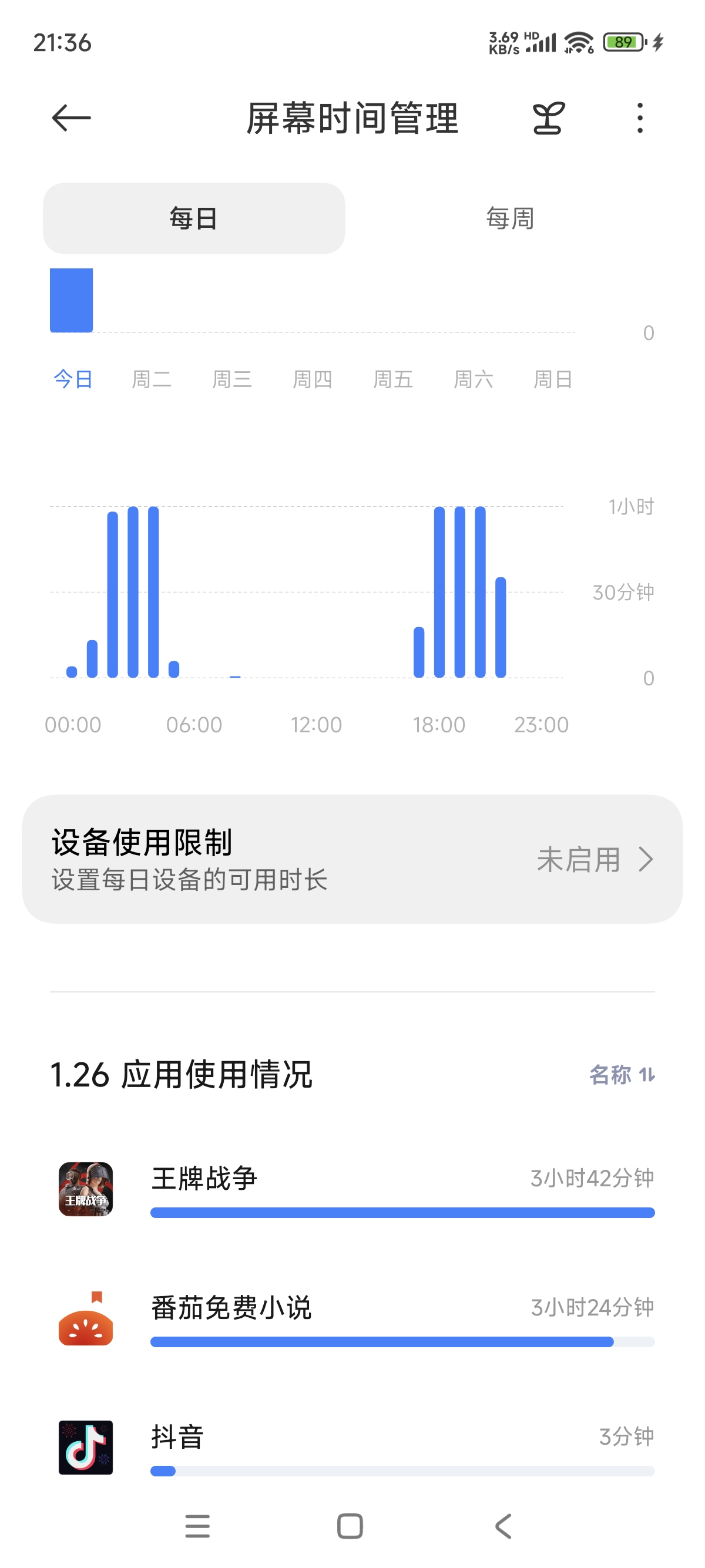Tap the system home button
Screen dimensions: 705x1568
point(350,1526)
